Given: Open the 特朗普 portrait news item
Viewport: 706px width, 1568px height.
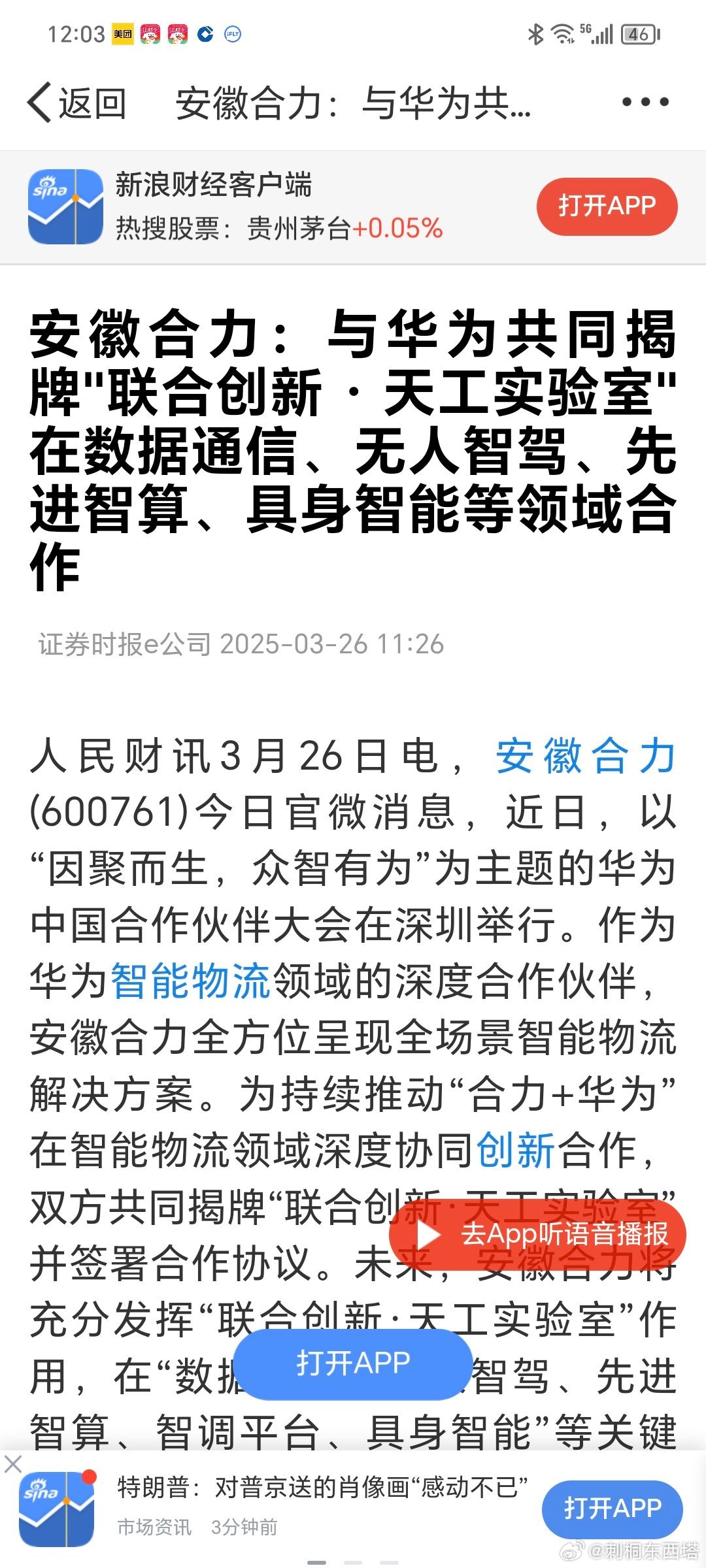Looking at the screenshot, I should point(322,1488).
